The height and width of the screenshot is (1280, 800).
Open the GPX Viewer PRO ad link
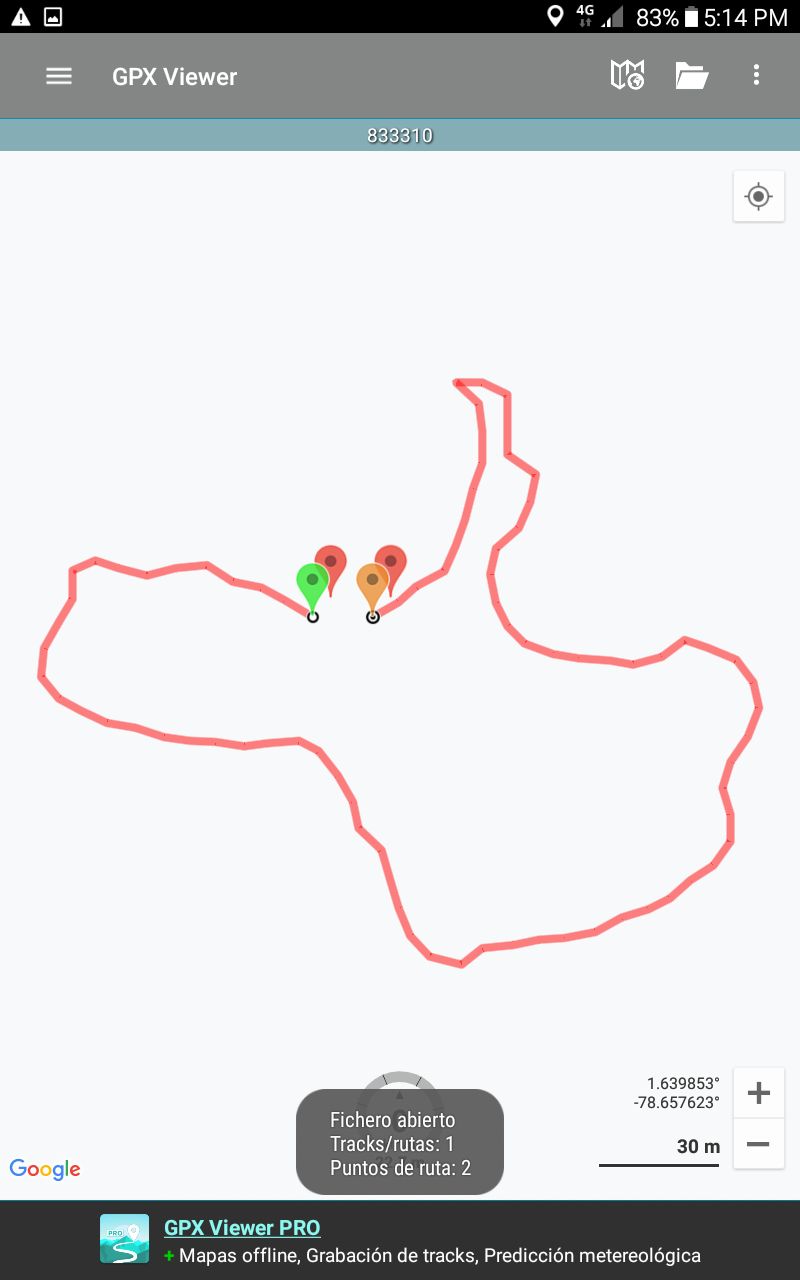click(x=242, y=1228)
